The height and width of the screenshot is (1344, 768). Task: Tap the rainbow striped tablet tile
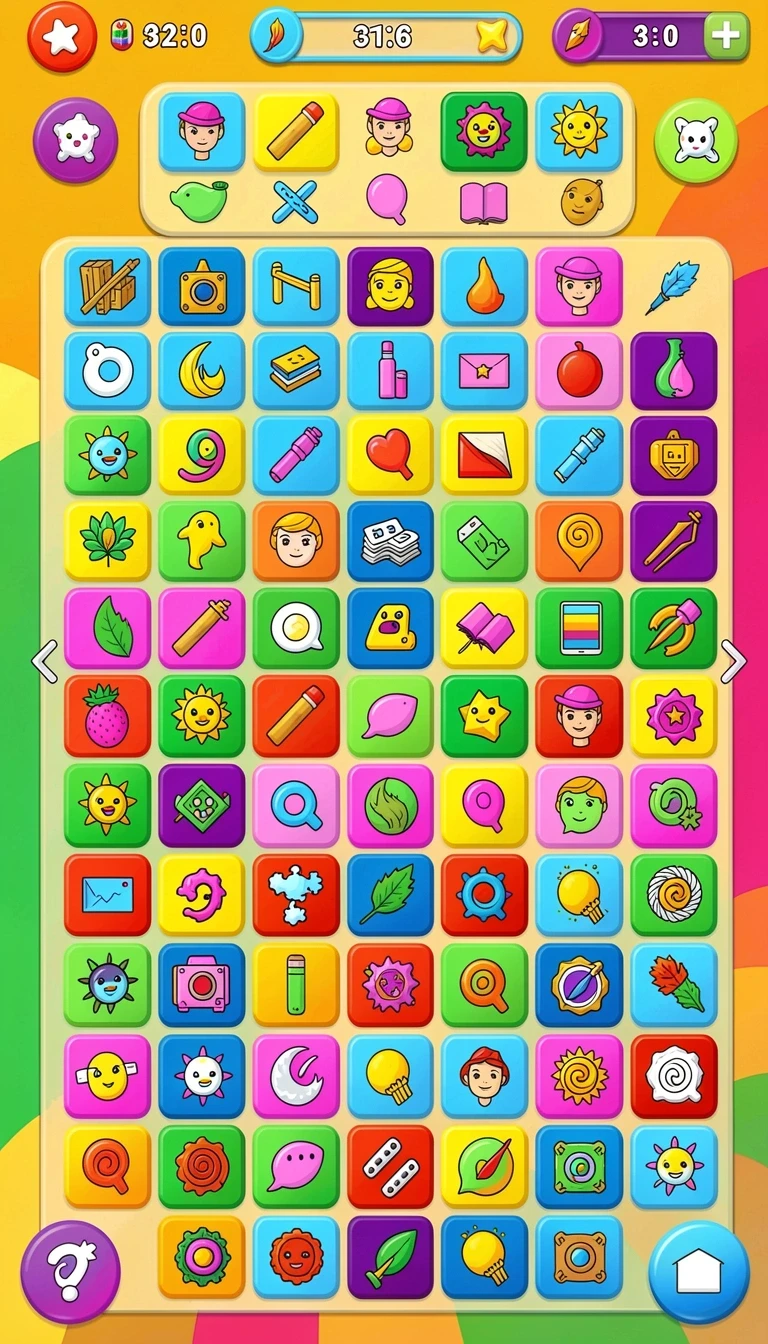tap(579, 629)
